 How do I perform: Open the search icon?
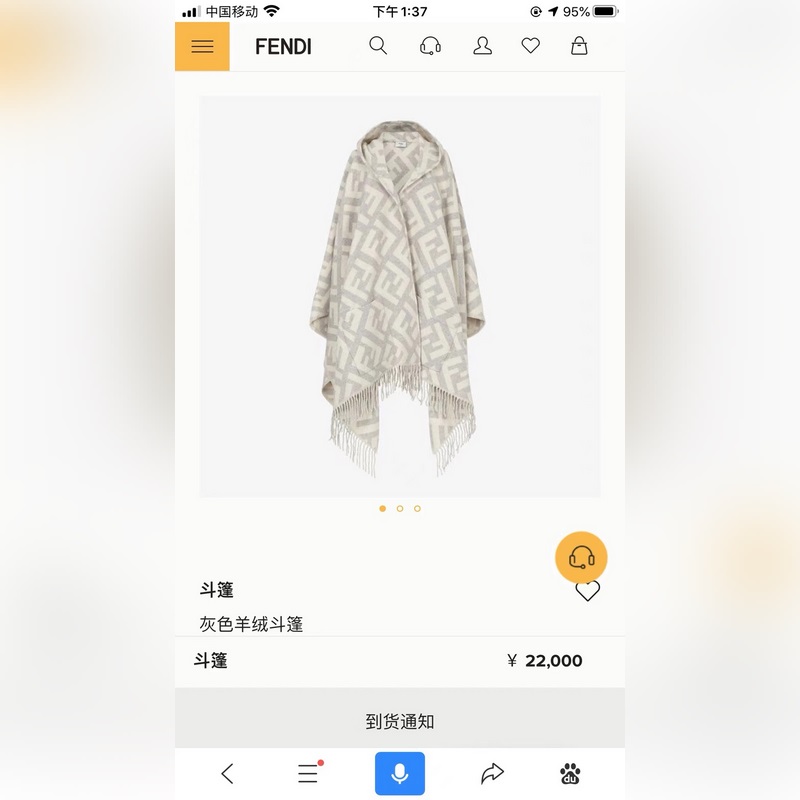point(378,46)
